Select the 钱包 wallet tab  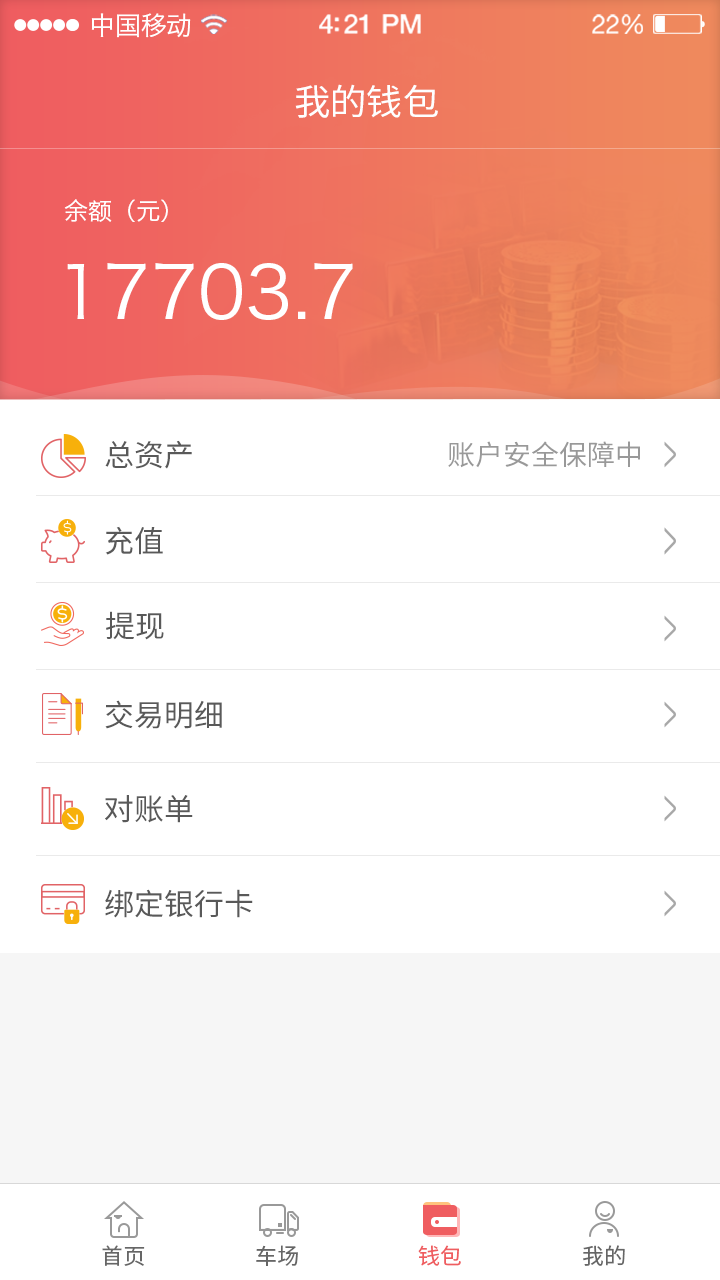point(440,1234)
